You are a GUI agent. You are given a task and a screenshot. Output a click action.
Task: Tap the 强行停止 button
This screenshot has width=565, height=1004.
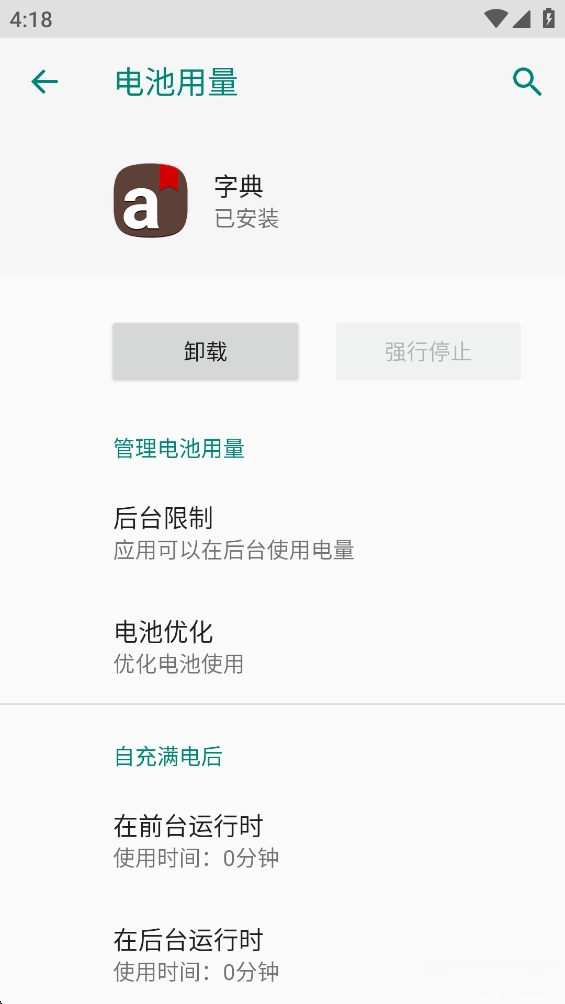[x=428, y=352]
